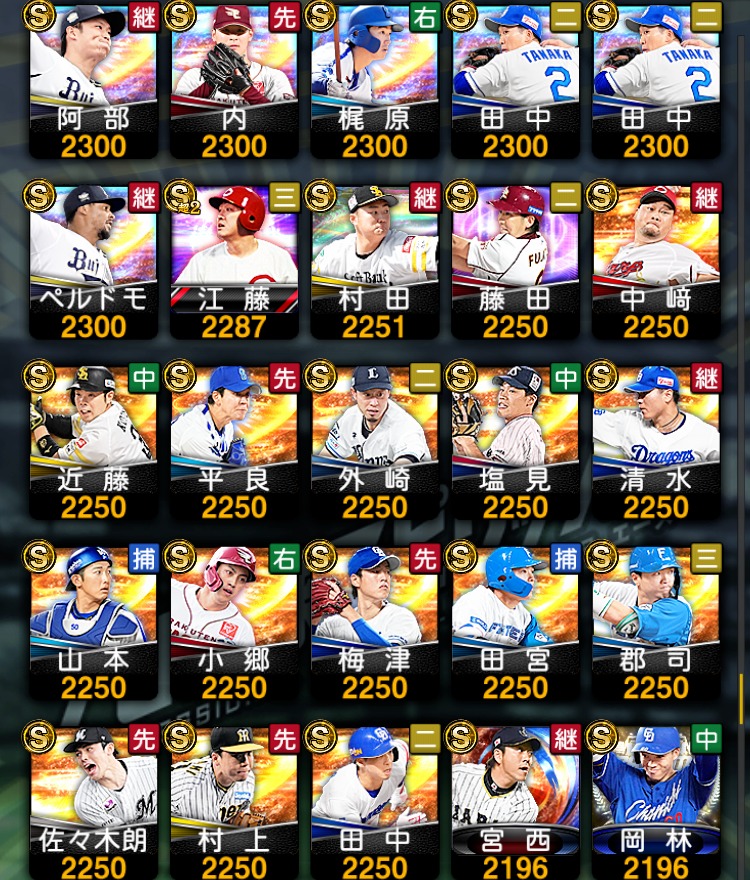Screen dimensions: 750x880
Task: Select the 内 starter pitcher card
Action: click(x=234, y=80)
